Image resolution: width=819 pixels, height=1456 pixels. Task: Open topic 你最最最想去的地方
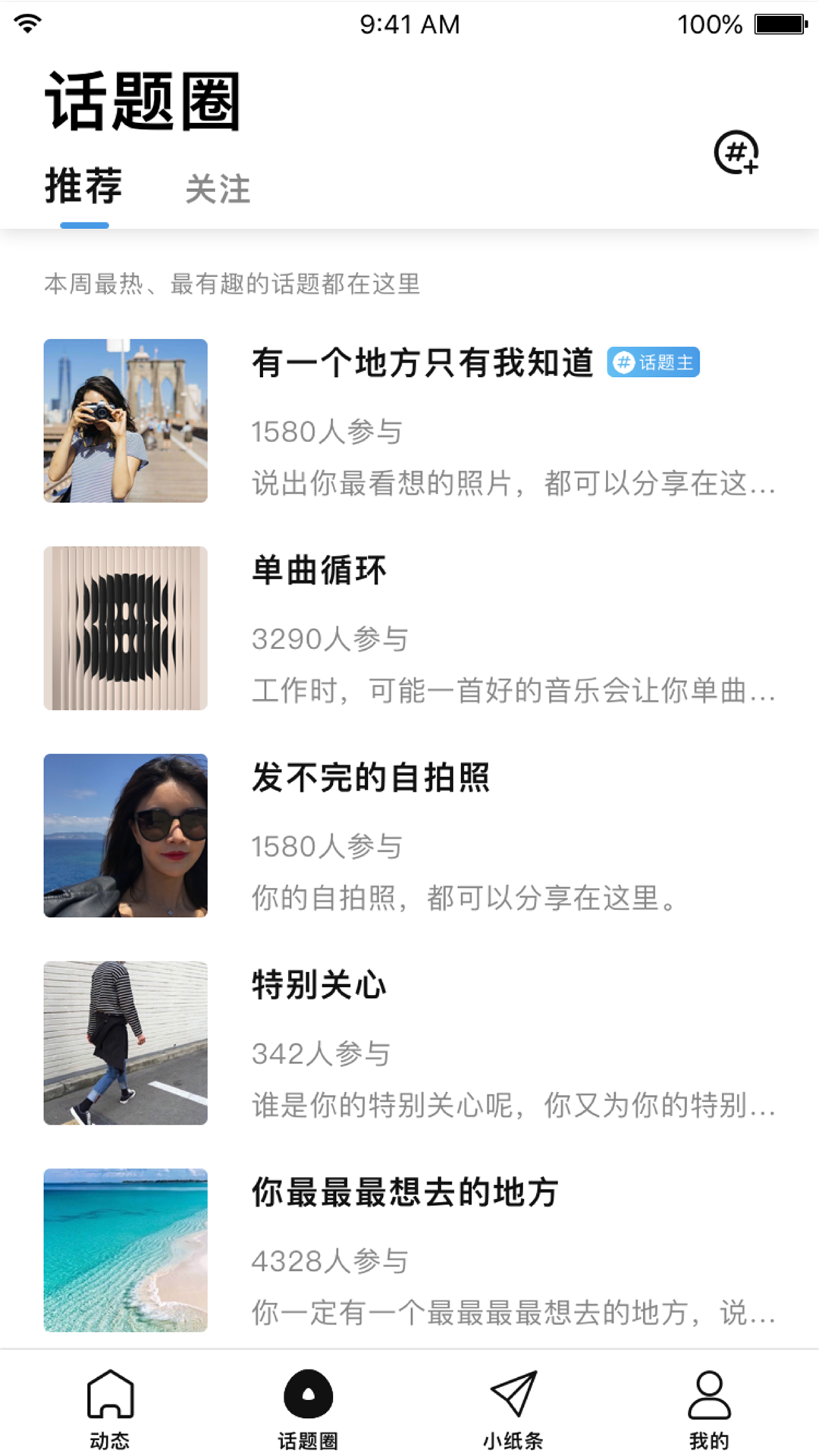405,1192
